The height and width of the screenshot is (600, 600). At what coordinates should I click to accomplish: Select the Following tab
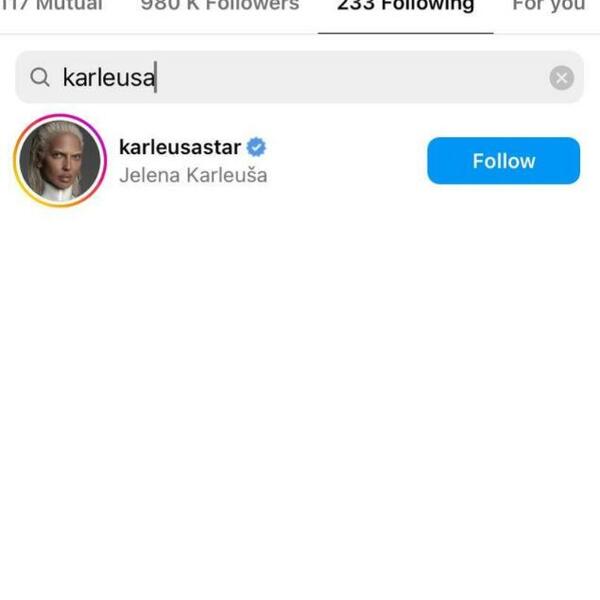coord(405,6)
